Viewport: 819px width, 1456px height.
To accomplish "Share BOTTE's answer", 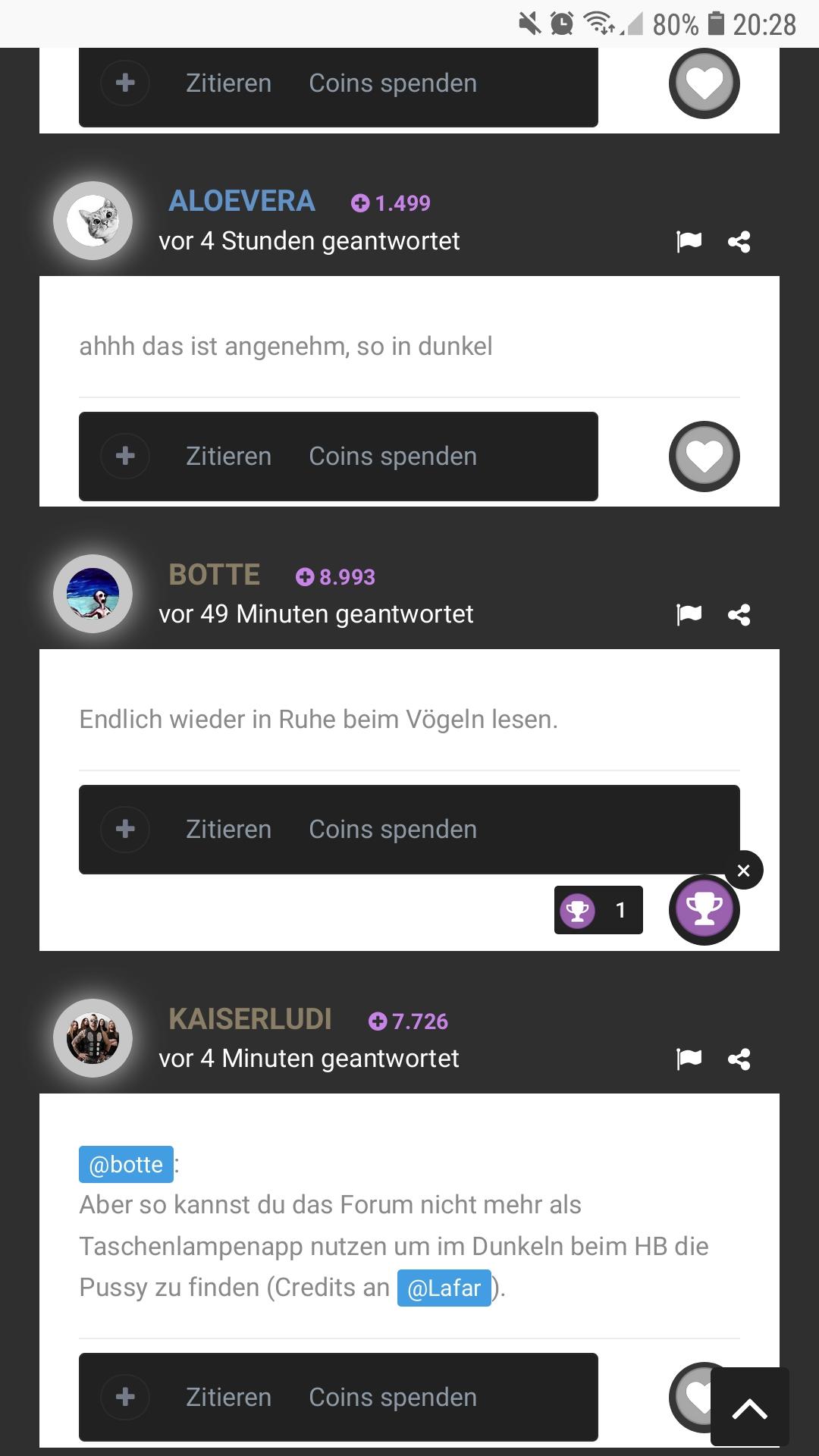I will click(739, 614).
